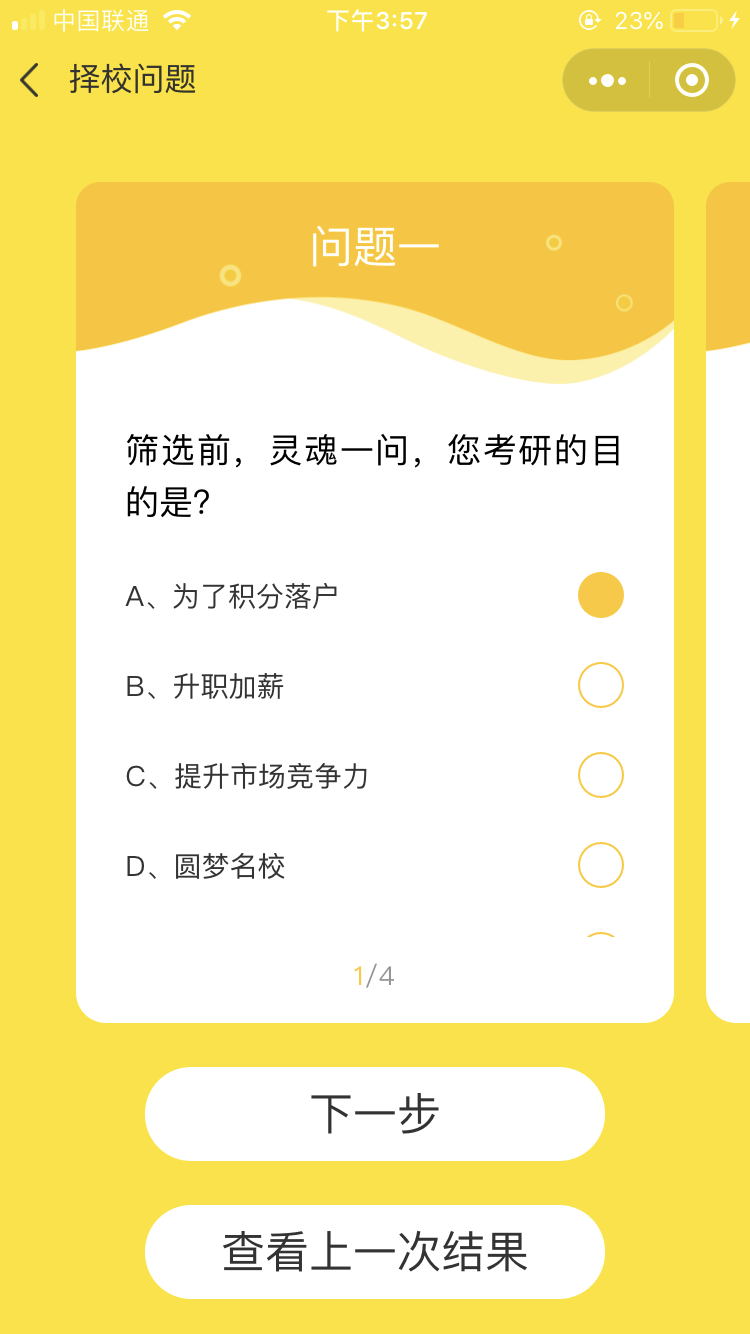750x1334 pixels.
Task: Open 查看上一次结果
Action: (x=375, y=1252)
